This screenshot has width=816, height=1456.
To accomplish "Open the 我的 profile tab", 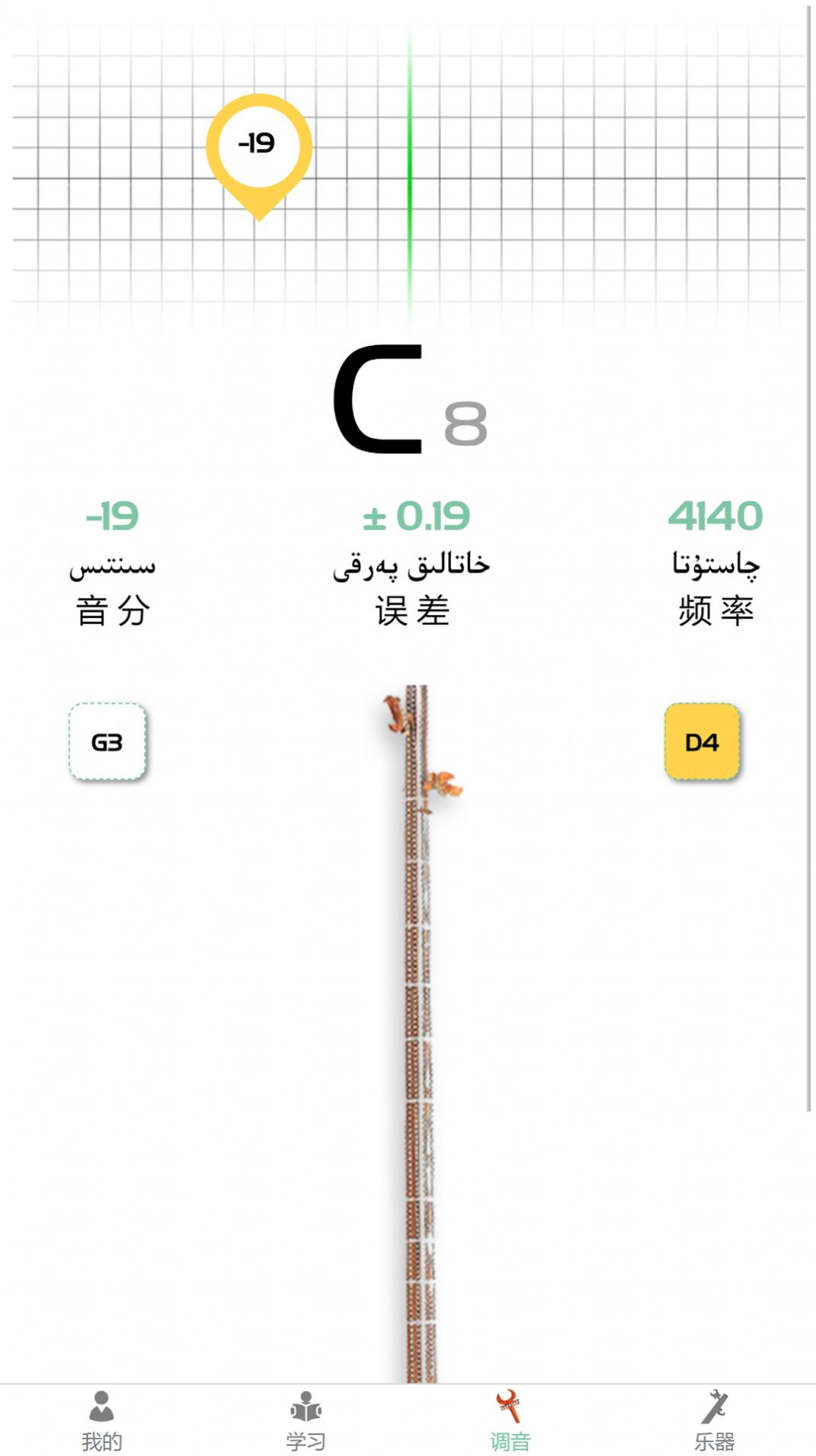I will coord(101,1420).
